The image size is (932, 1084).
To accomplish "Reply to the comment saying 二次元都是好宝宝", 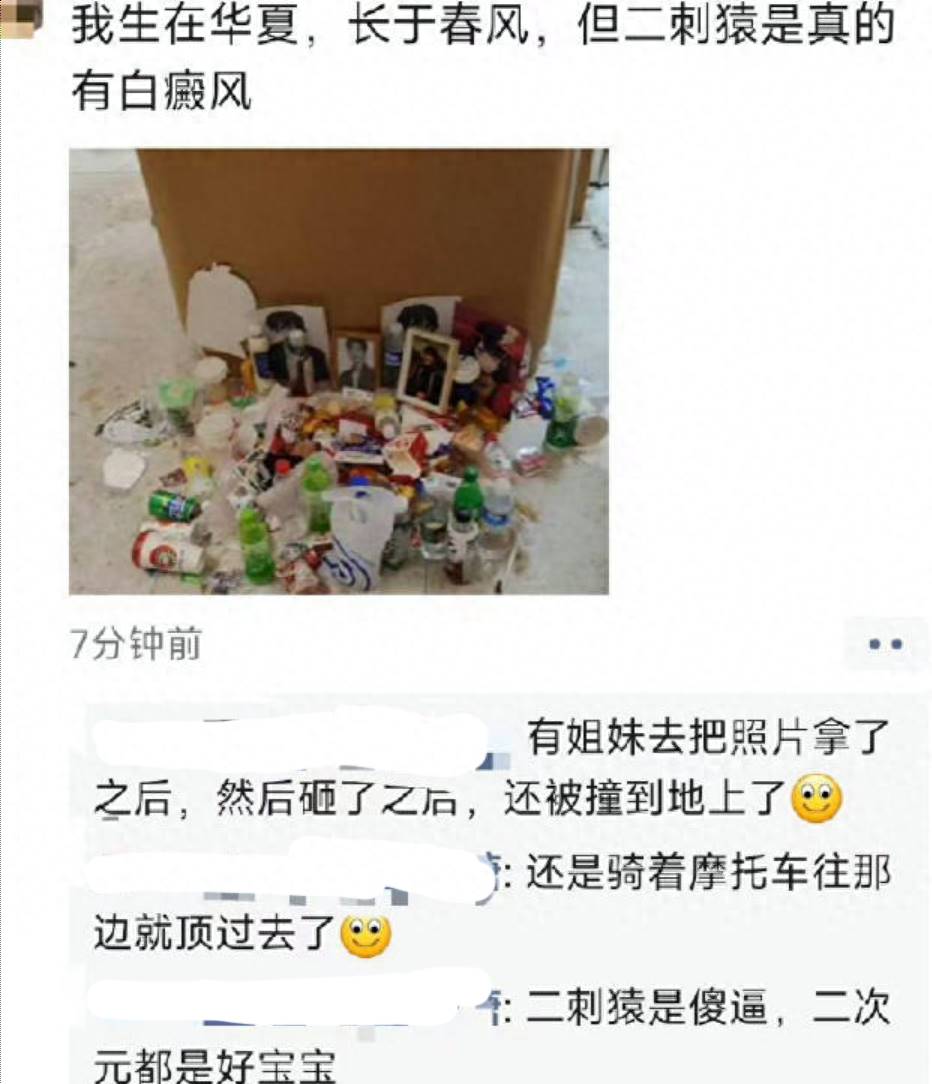I will coord(700,1012).
